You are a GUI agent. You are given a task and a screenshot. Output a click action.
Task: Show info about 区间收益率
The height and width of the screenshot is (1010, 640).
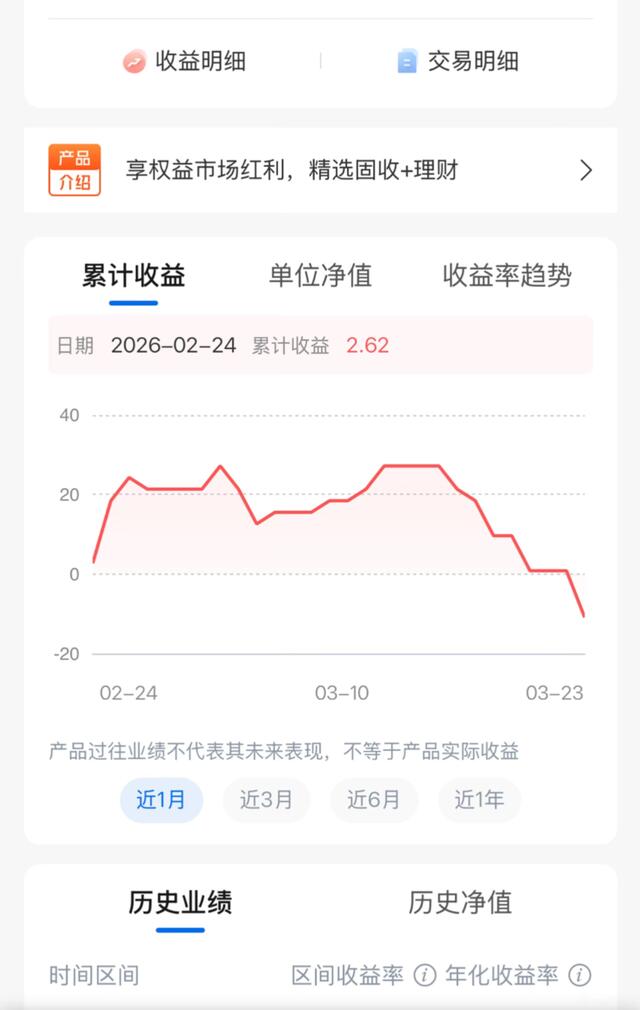[x=425, y=975]
